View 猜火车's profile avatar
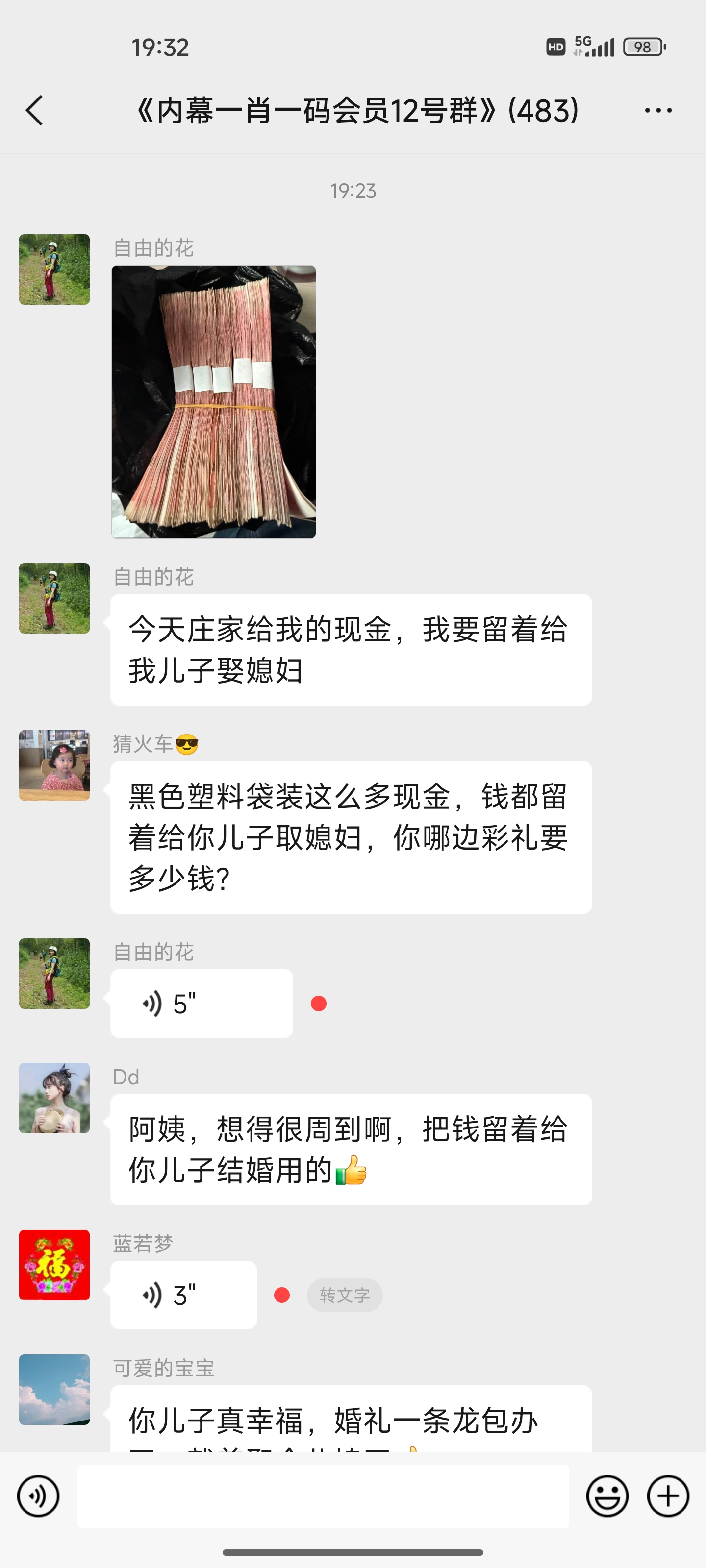 (54, 765)
